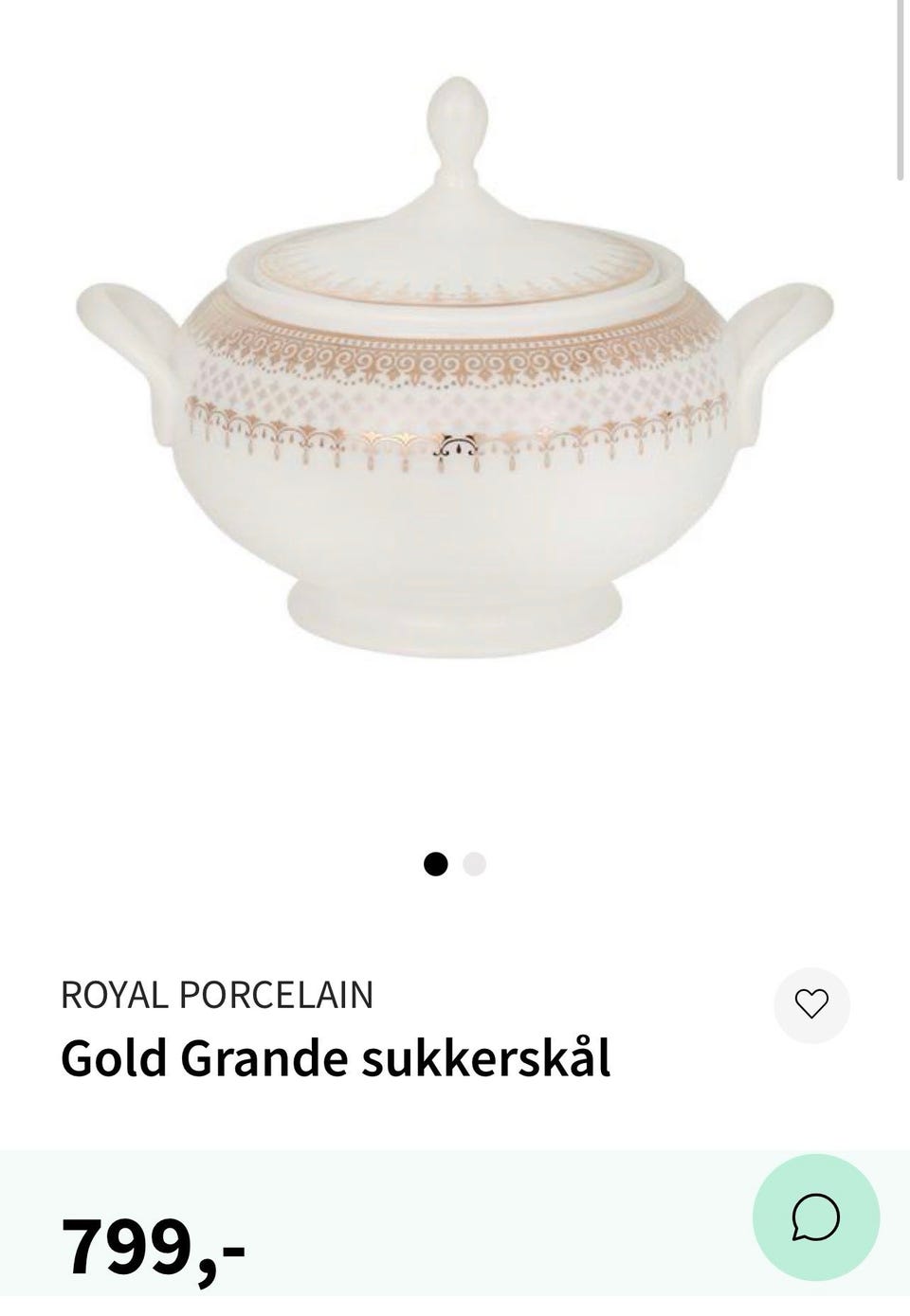910x1316 pixels.
Task: Click the active black pagination dot
Action: [x=437, y=863]
